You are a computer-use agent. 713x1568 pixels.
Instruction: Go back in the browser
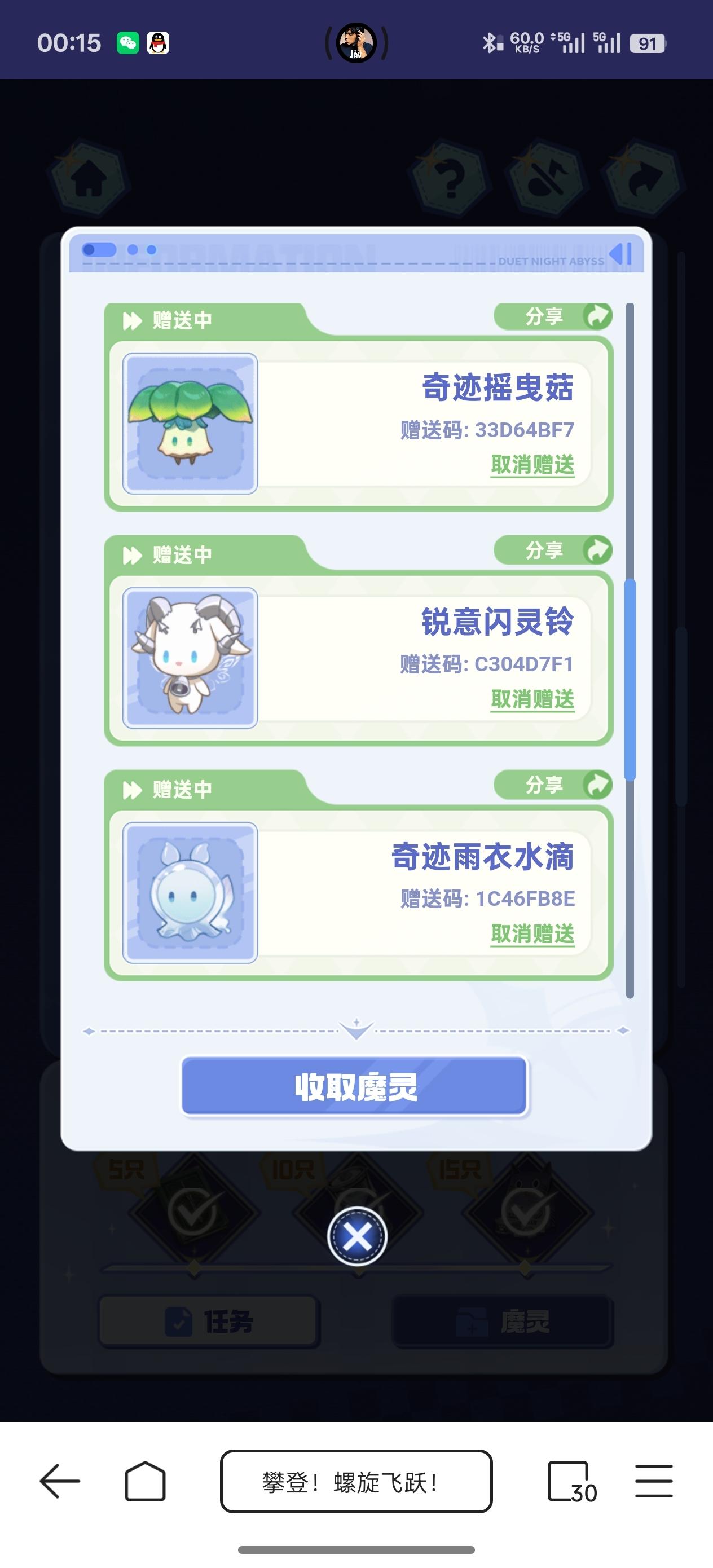60,1481
